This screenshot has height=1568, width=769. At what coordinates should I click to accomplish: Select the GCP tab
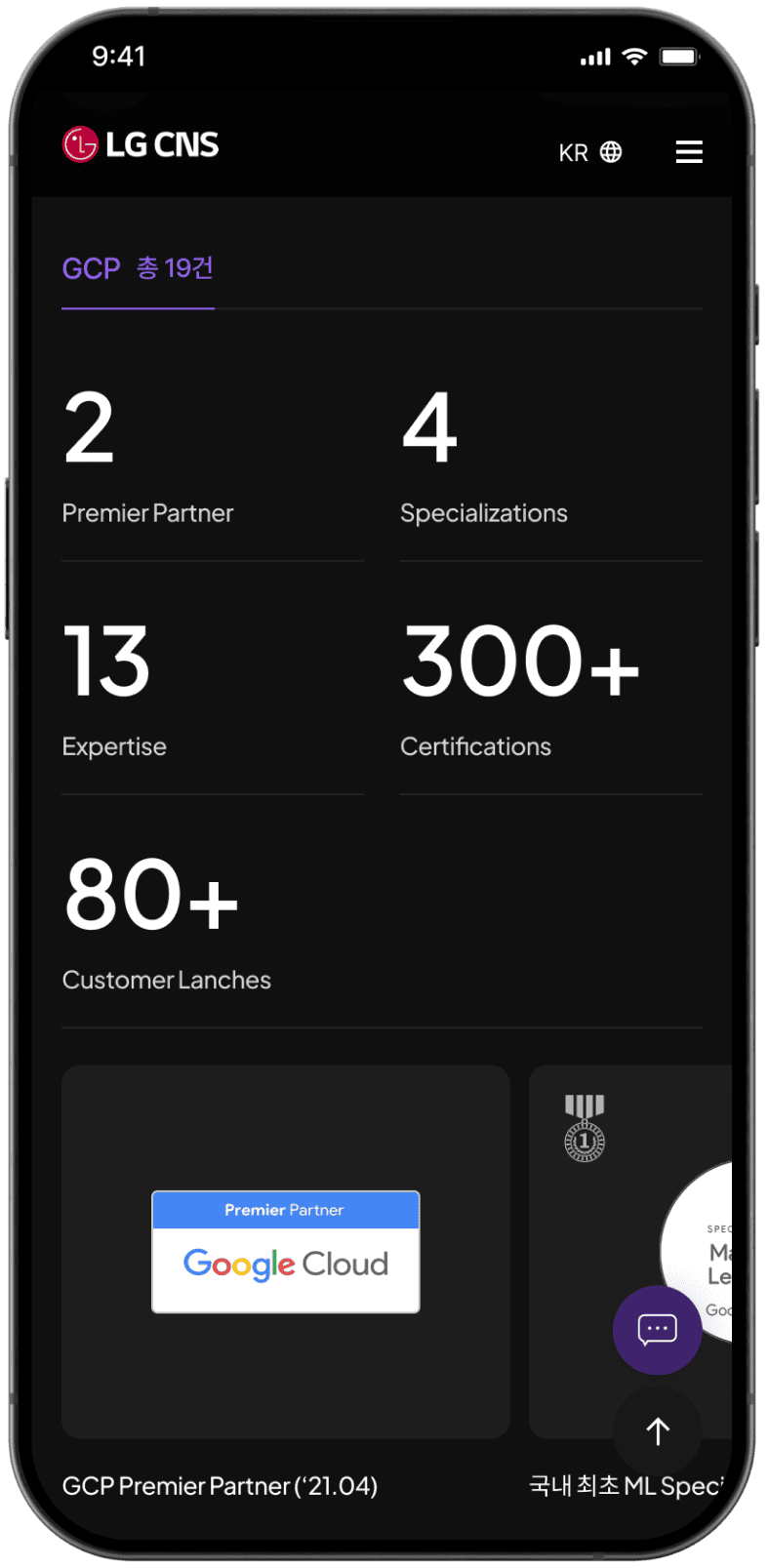(138, 268)
